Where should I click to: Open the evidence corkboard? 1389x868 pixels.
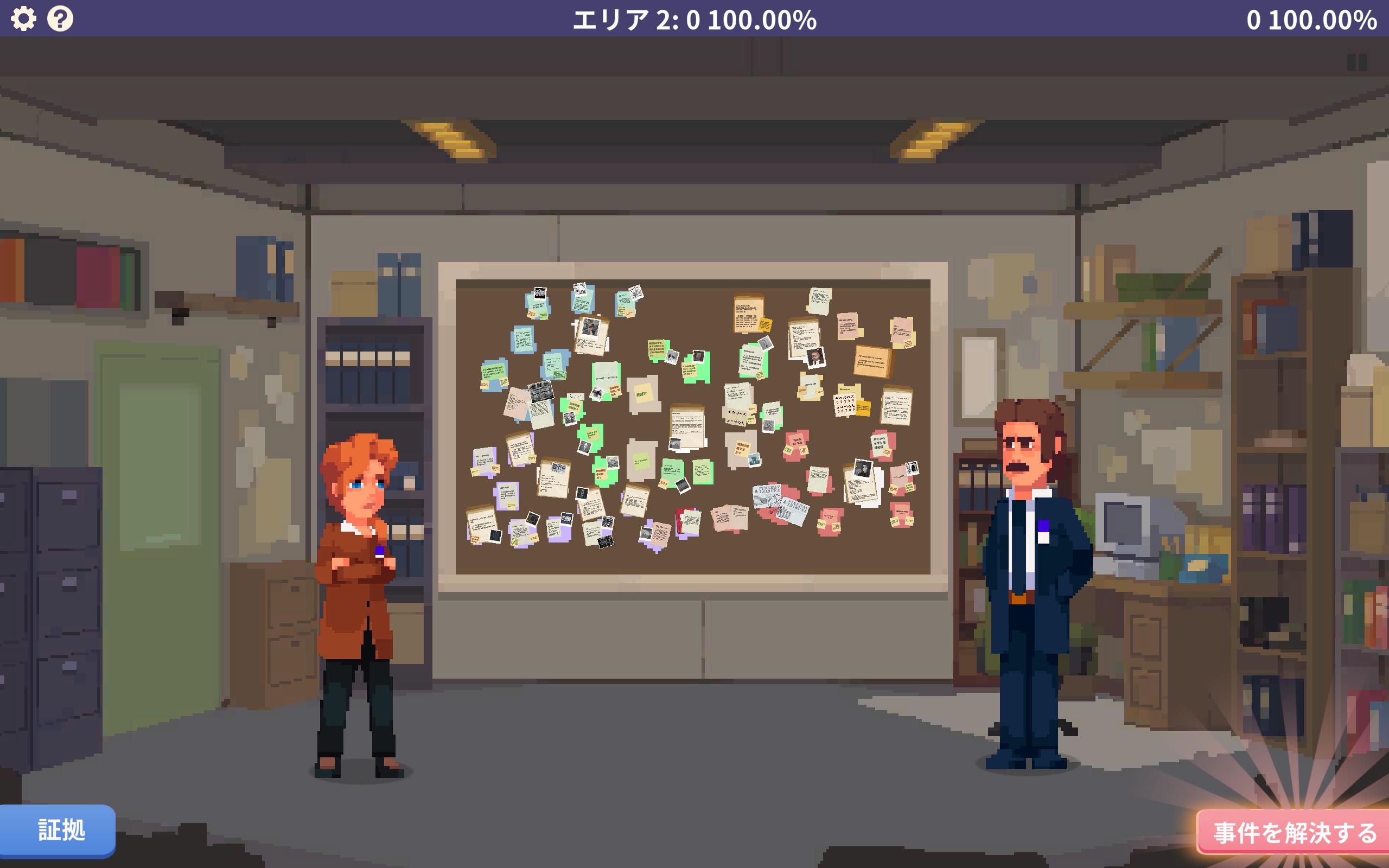(x=693, y=426)
